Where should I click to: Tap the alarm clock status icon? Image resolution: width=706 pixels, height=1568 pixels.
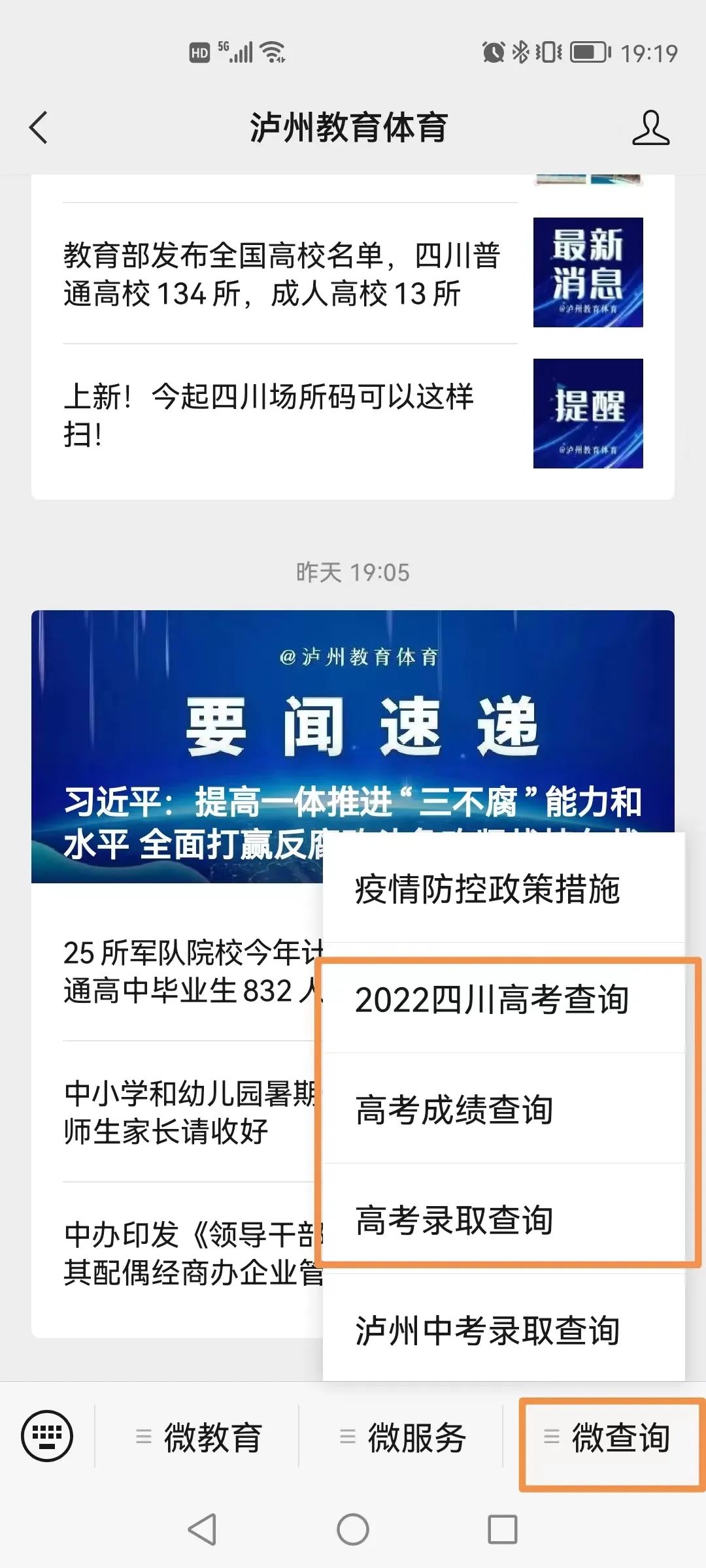[494, 51]
